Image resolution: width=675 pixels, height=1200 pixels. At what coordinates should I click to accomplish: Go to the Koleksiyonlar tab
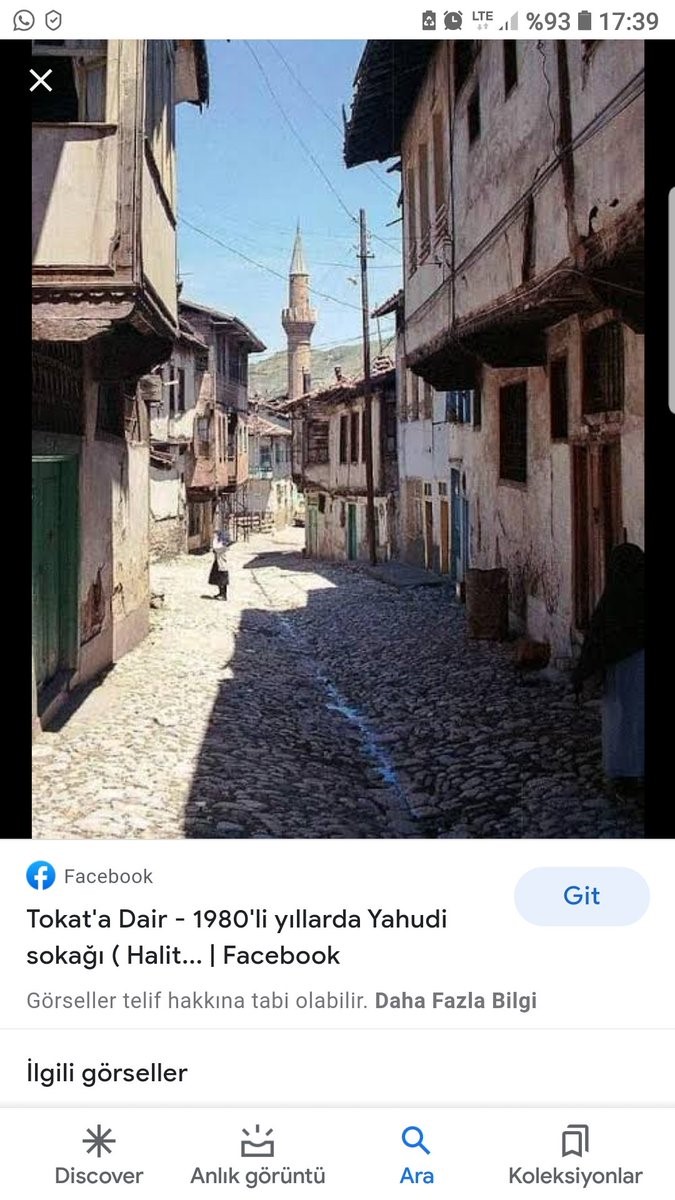[x=575, y=1155]
